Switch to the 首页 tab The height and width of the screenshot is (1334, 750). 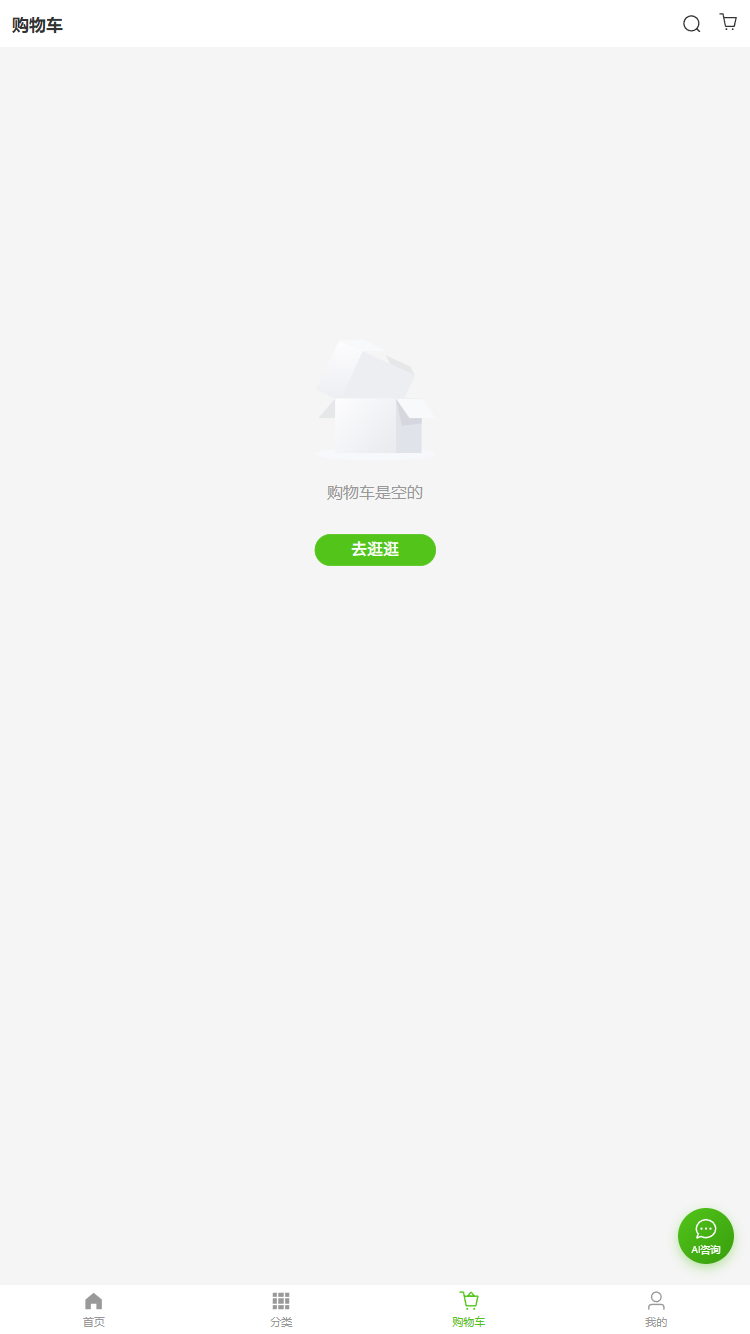(x=94, y=1308)
